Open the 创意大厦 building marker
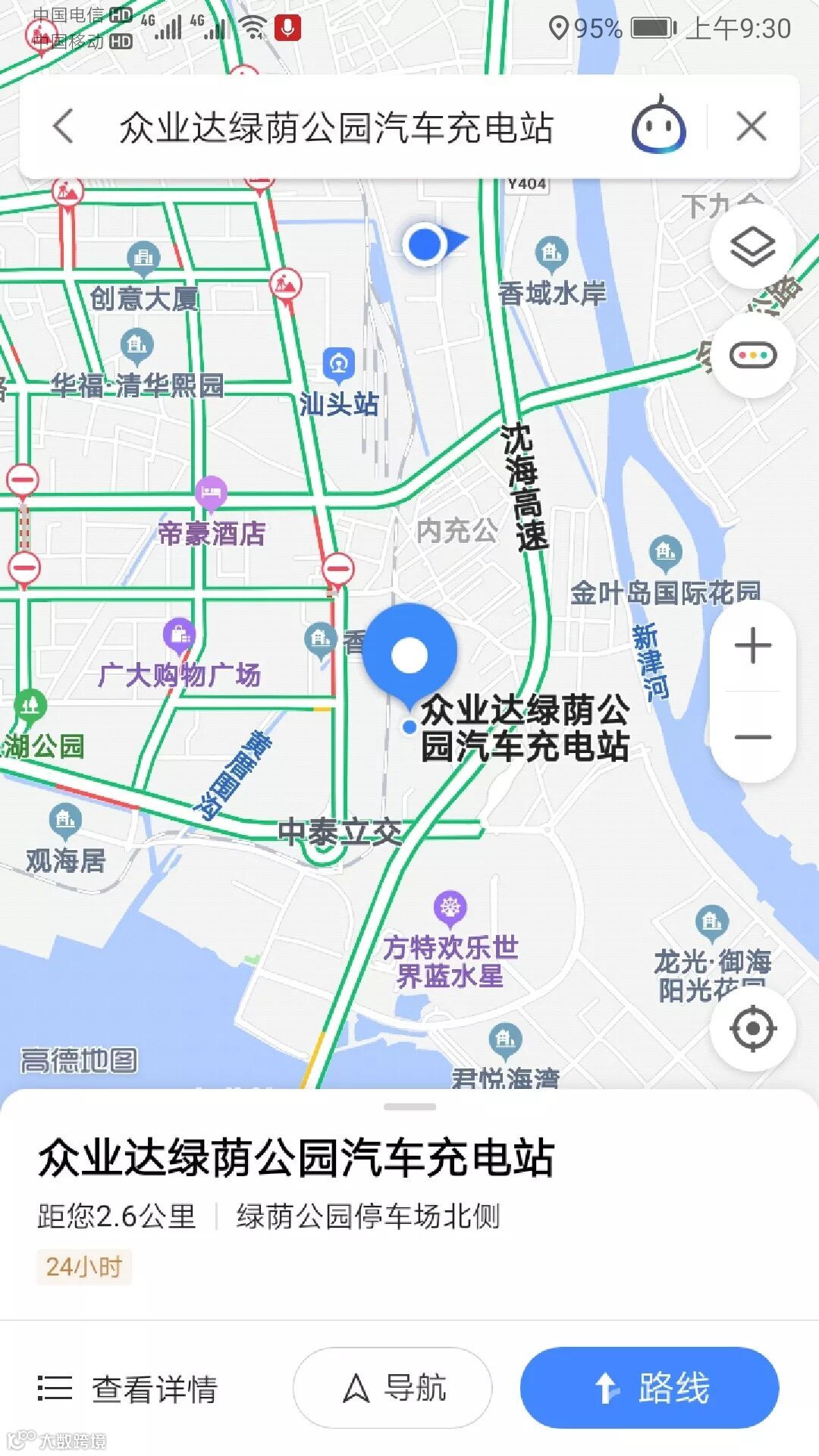Viewport: 819px width, 1456px height. [x=143, y=259]
